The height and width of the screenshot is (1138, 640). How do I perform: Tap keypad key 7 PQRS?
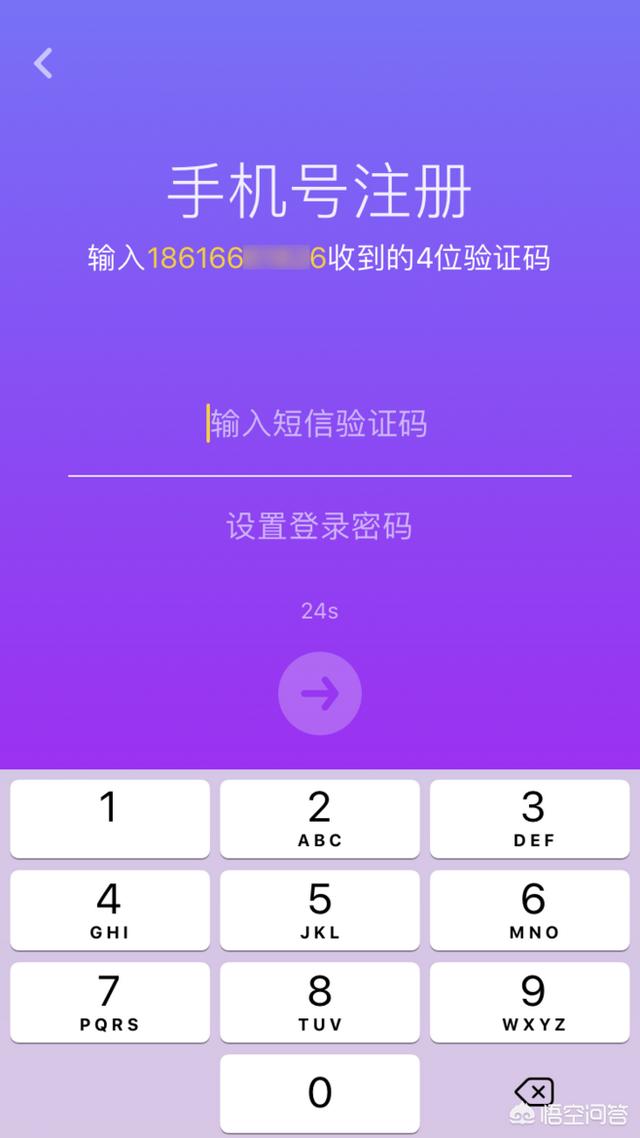tap(110, 1002)
